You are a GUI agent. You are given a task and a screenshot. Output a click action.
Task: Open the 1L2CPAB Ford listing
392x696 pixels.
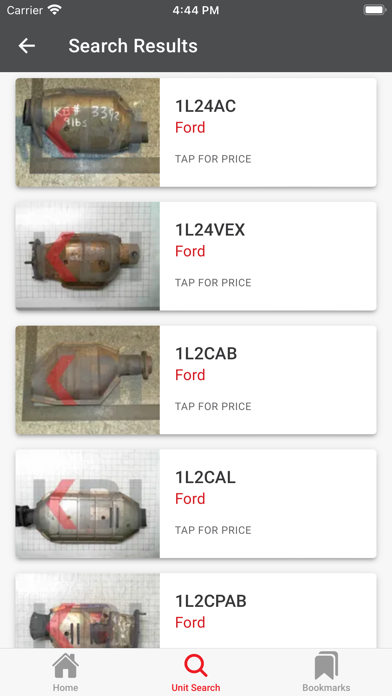pyautogui.click(x=196, y=611)
